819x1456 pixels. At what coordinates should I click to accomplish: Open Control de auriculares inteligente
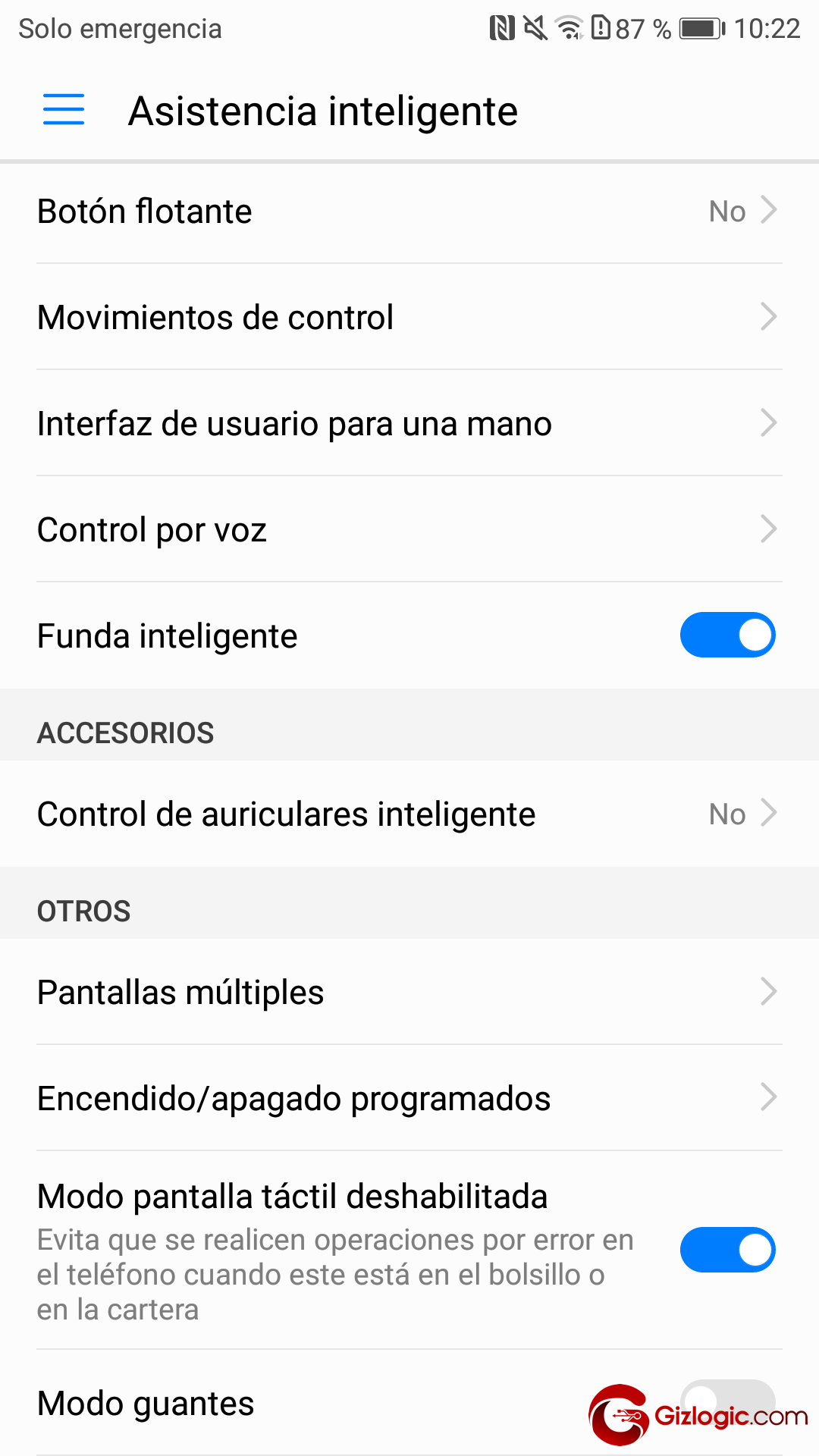tap(409, 814)
